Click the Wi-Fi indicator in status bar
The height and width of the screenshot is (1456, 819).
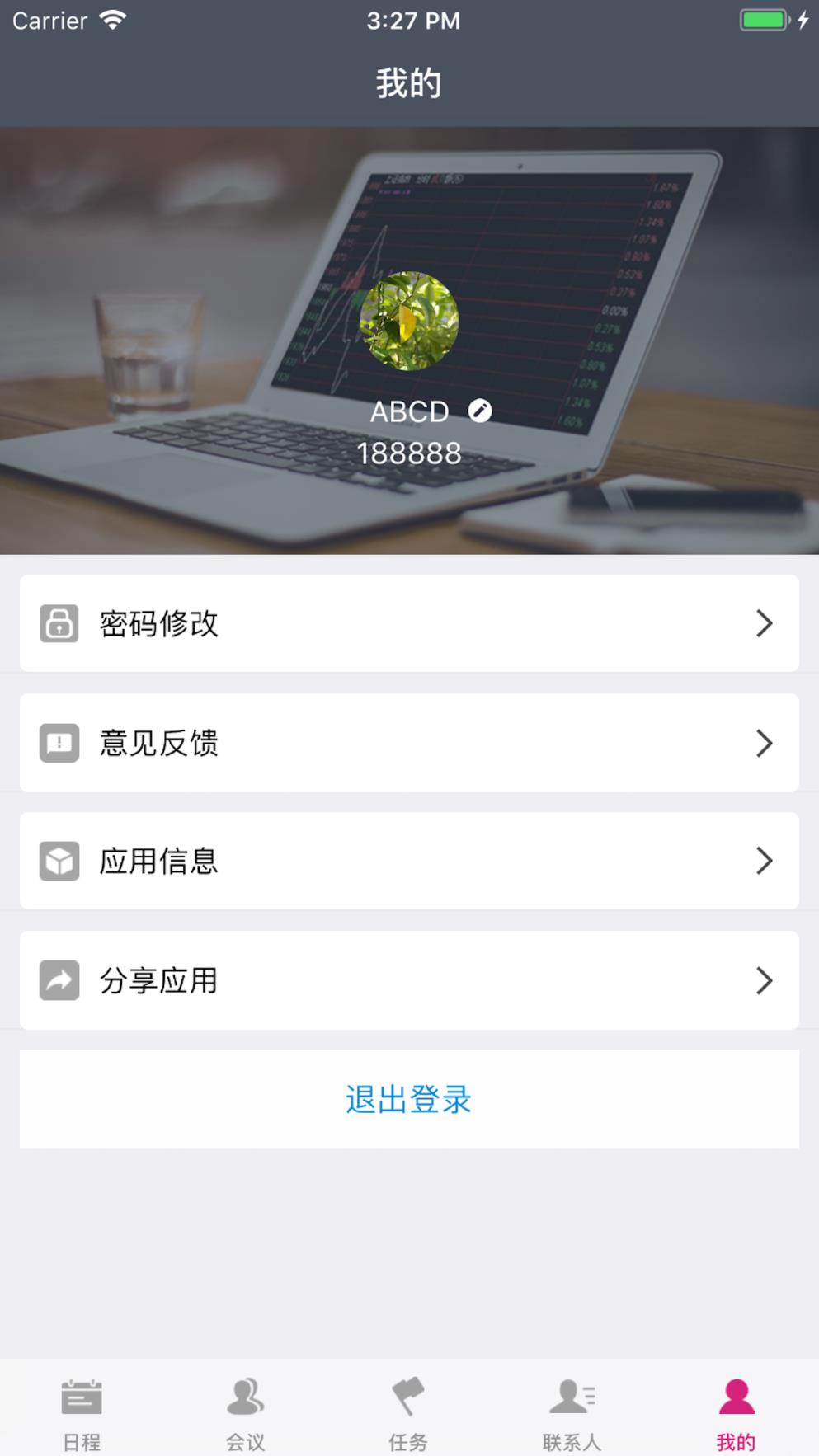click(x=114, y=19)
